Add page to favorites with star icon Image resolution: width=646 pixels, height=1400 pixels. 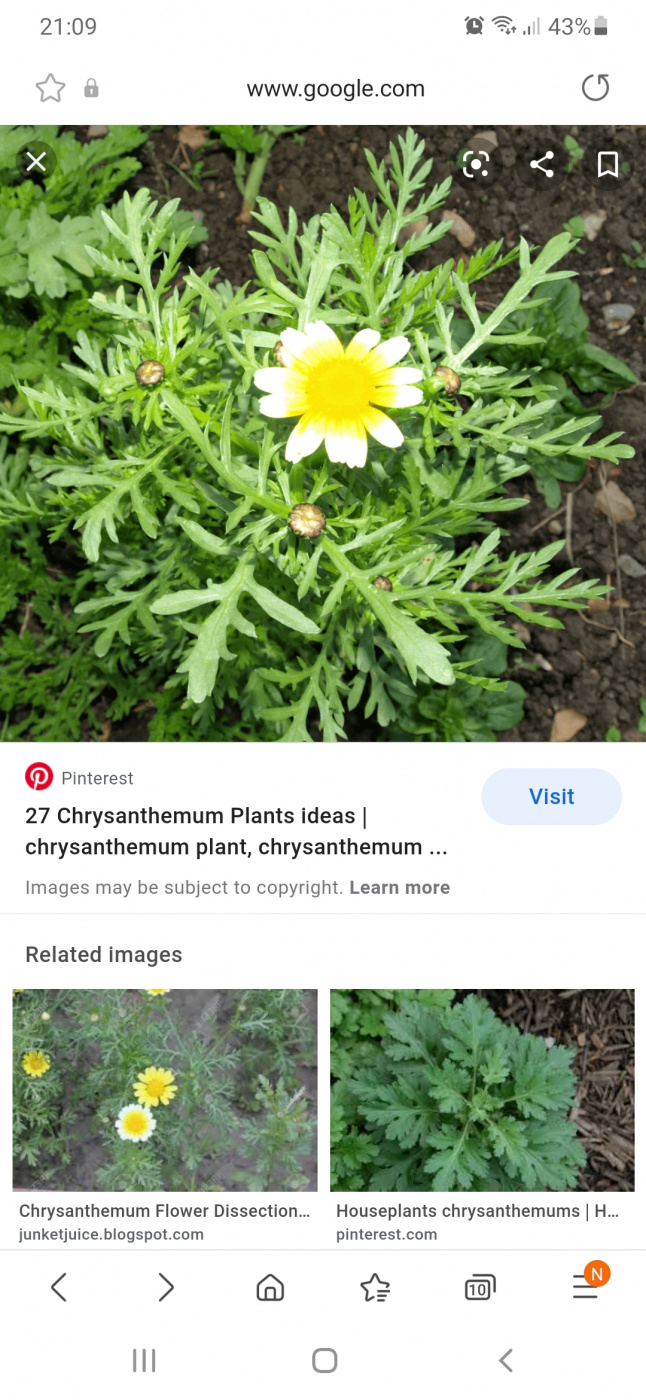50,88
